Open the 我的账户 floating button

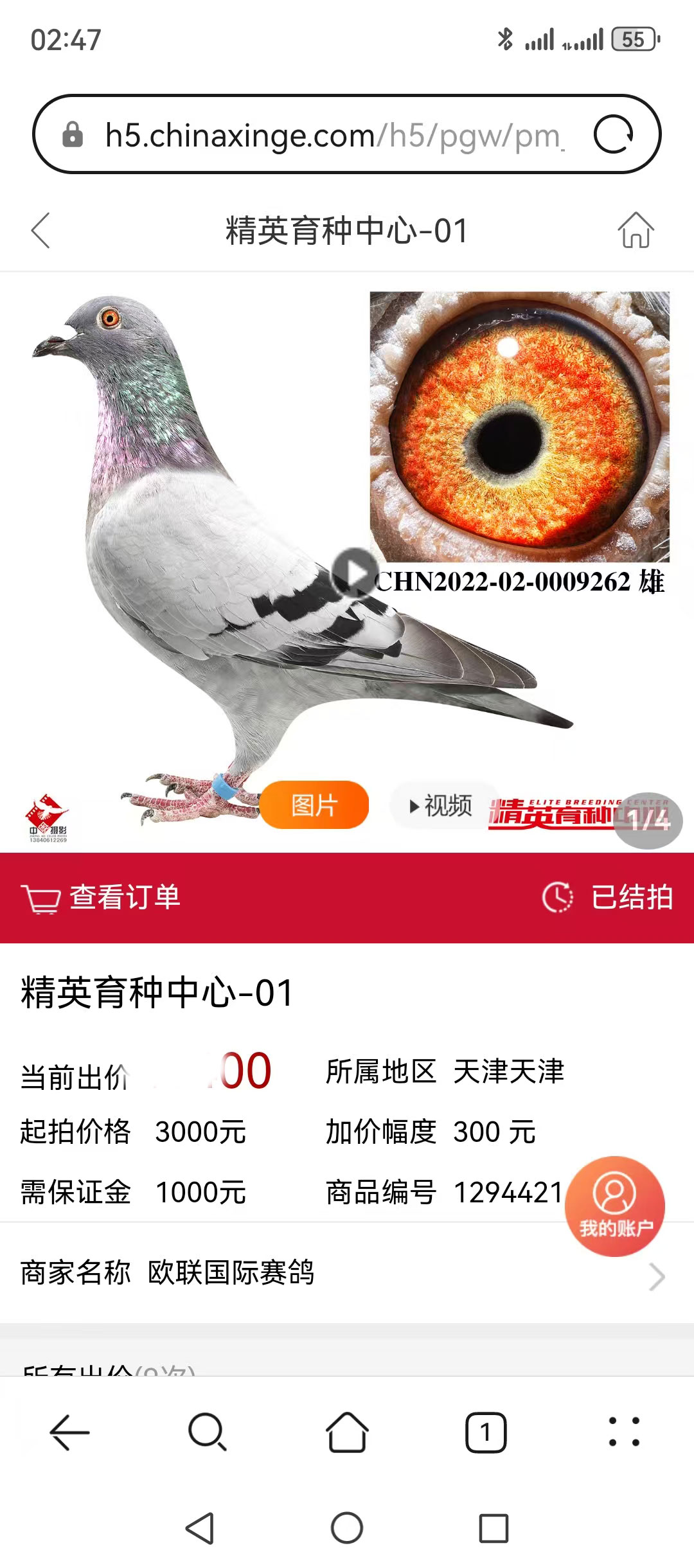point(615,1206)
